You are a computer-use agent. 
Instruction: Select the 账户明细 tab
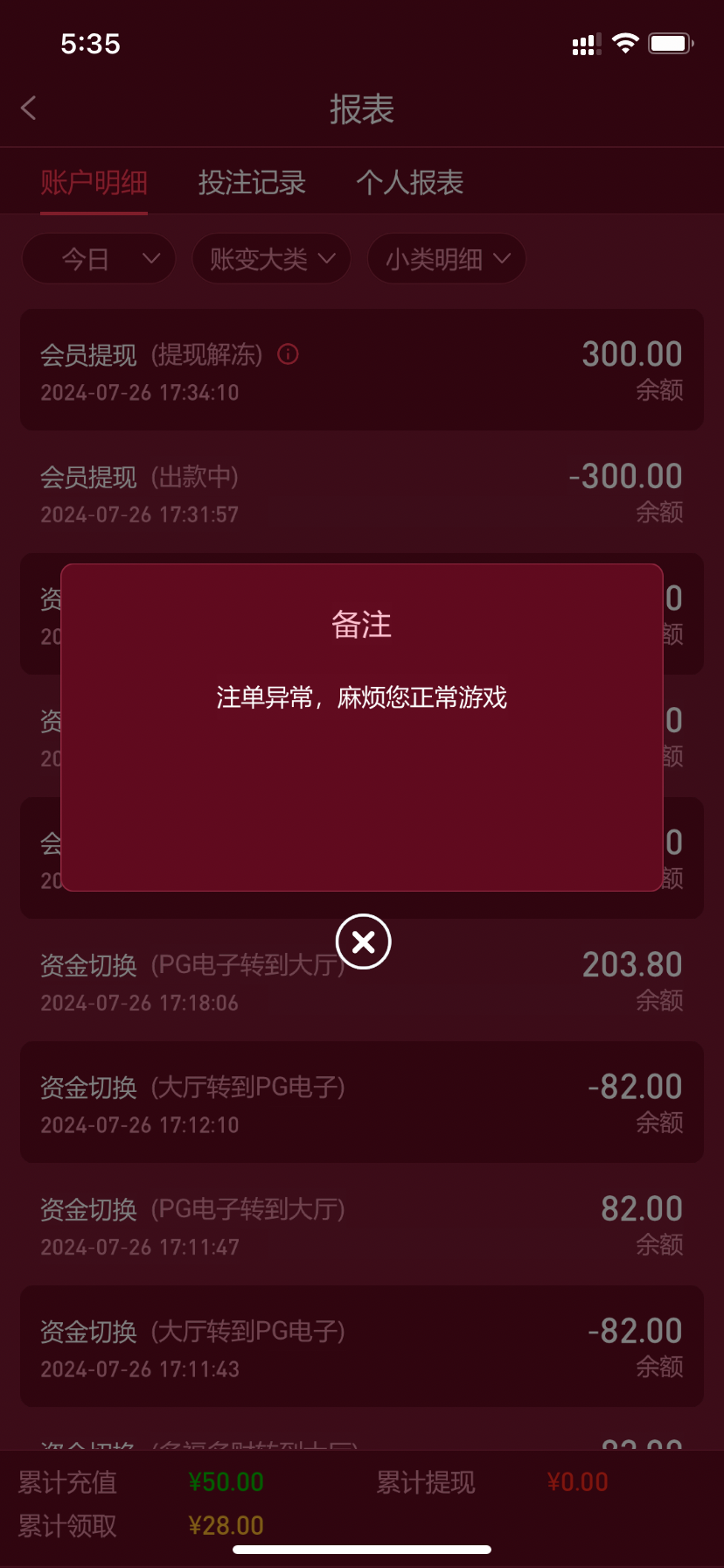click(x=94, y=182)
